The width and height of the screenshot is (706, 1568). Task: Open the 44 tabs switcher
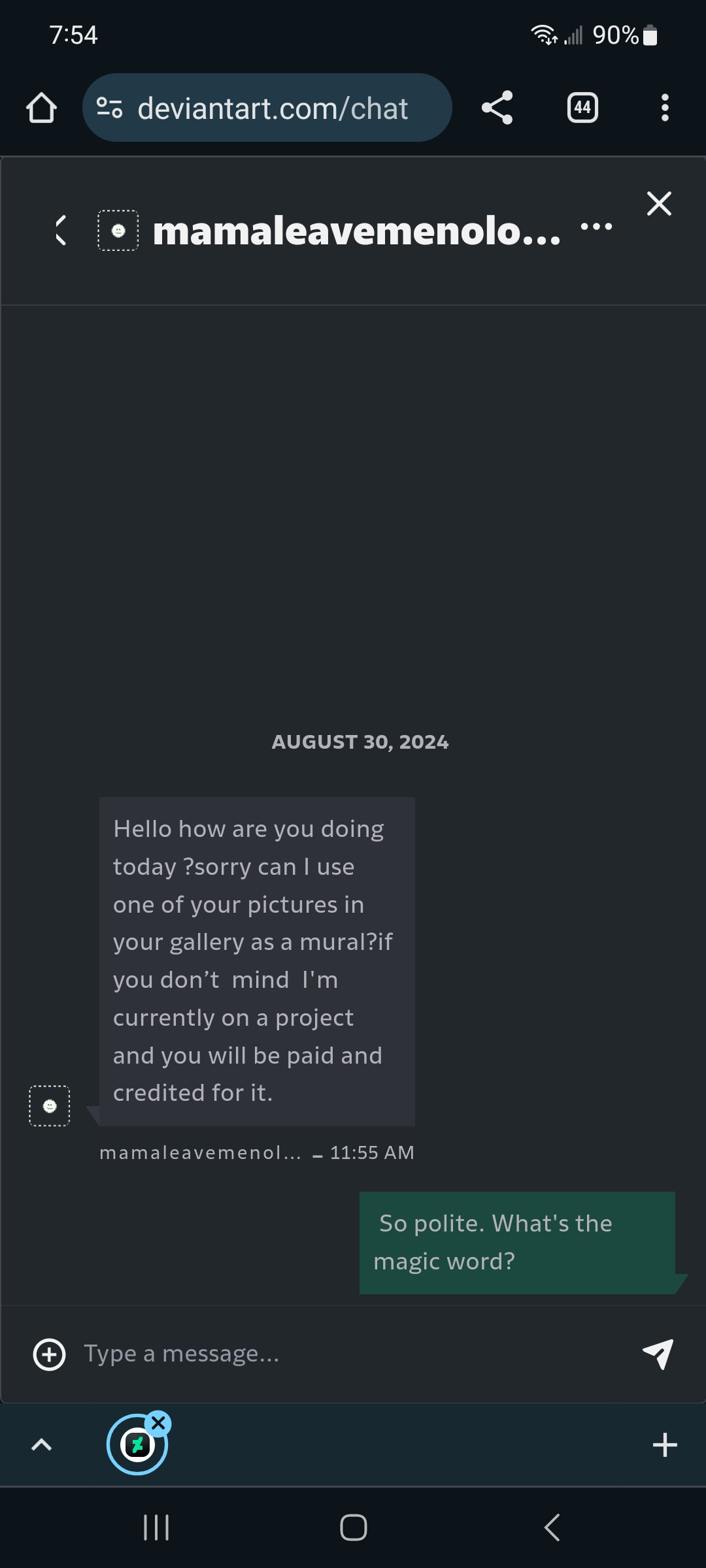[x=582, y=108]
